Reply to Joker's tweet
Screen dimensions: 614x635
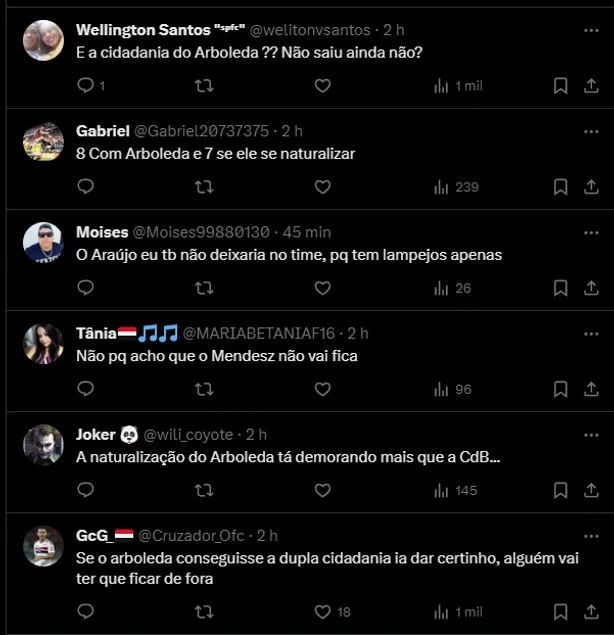pos(86,490)
